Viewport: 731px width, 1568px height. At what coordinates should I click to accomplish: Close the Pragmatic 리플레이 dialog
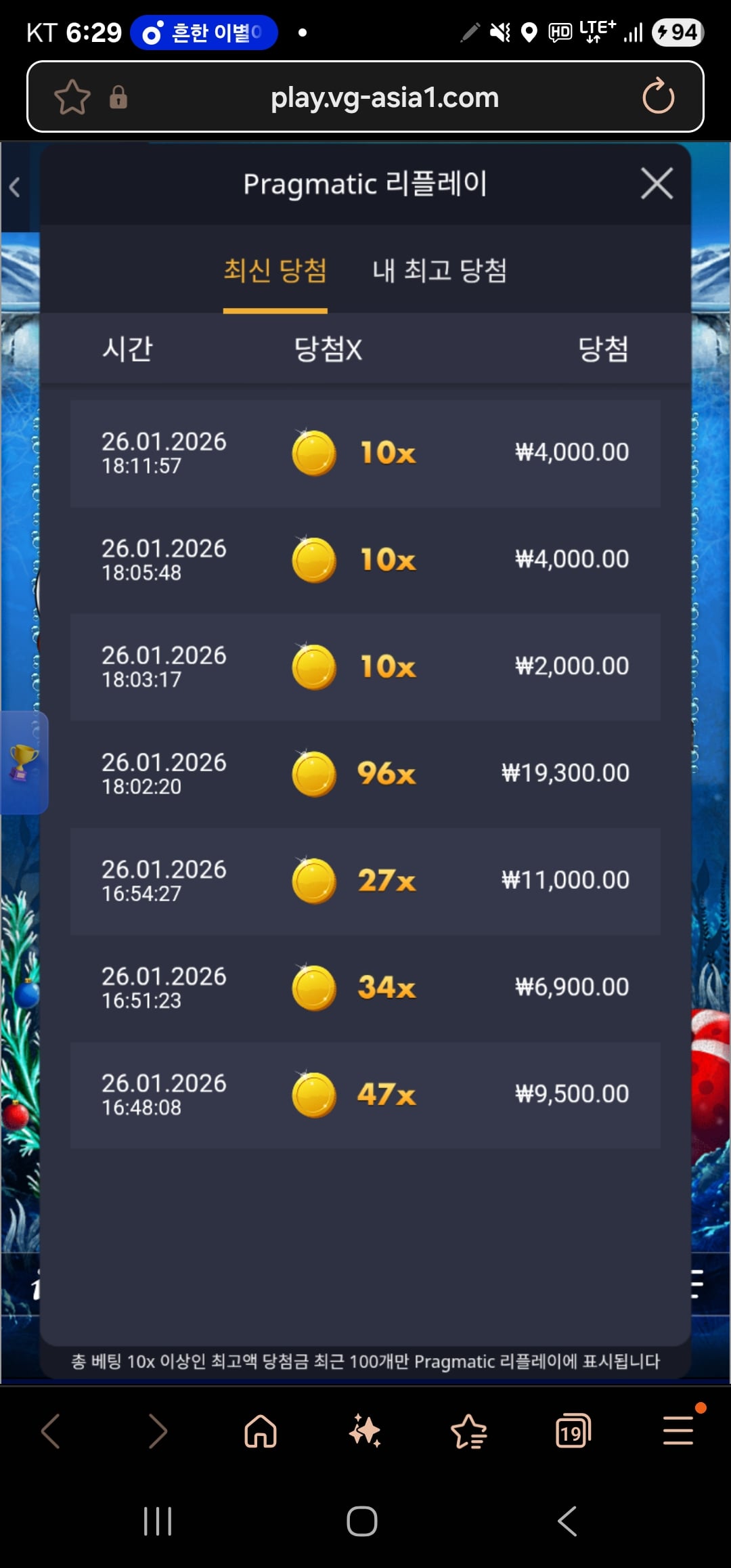point(657,183)
